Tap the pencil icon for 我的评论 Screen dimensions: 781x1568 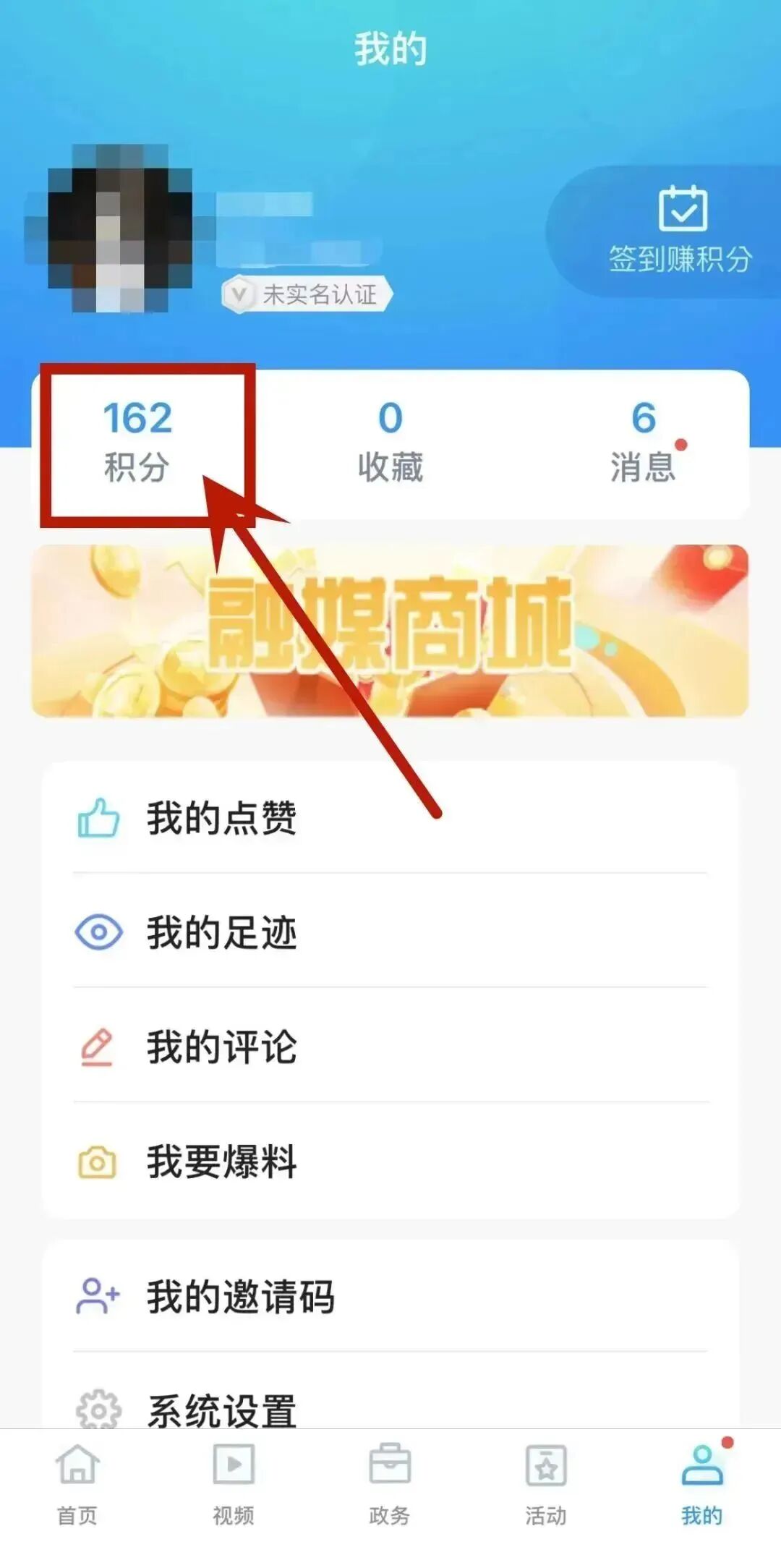click(x=98, y=1047)
